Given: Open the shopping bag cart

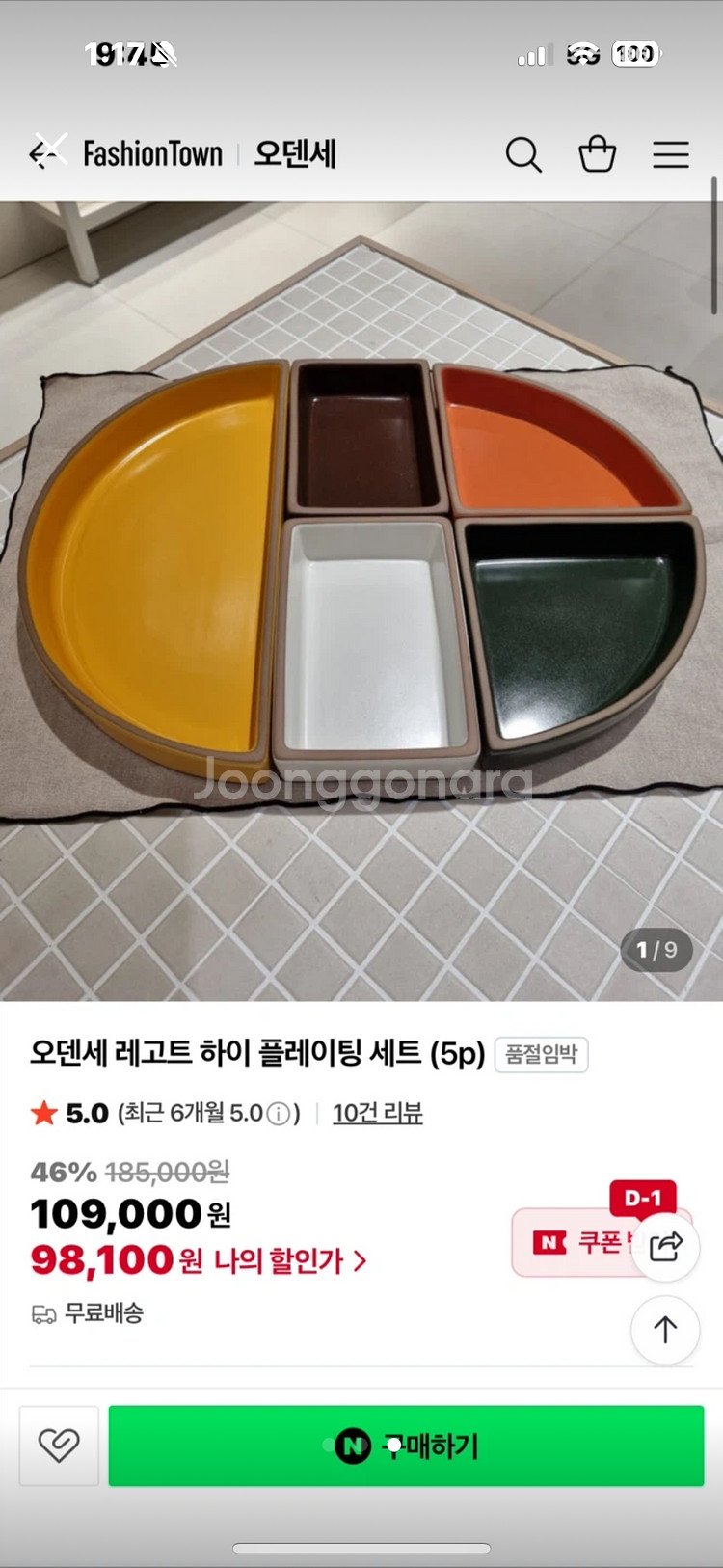Looking at the screenshot, I should (x=597, y=154).
